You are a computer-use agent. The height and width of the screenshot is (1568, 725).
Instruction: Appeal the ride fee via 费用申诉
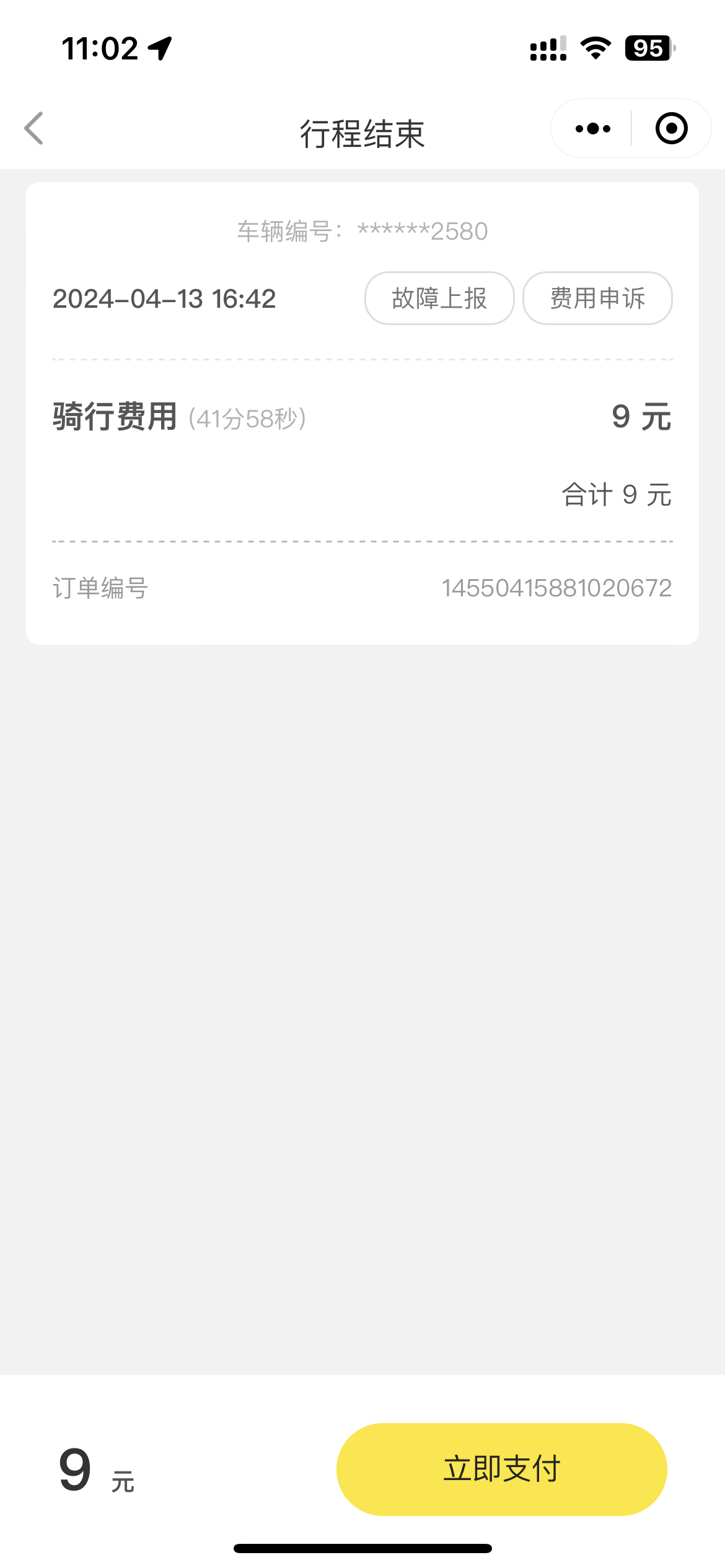point(597,298)
